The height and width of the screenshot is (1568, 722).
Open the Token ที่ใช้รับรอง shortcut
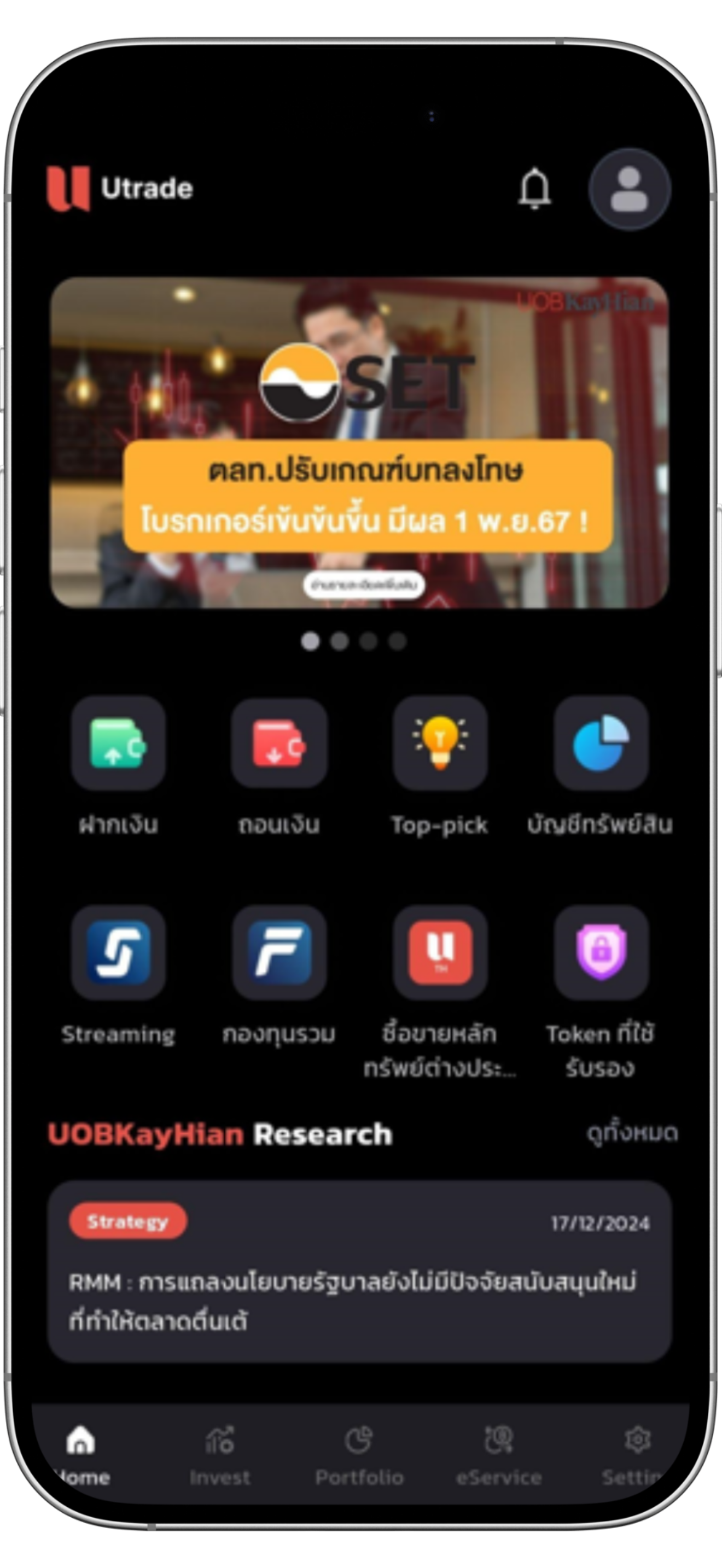[x=600, y=952]
